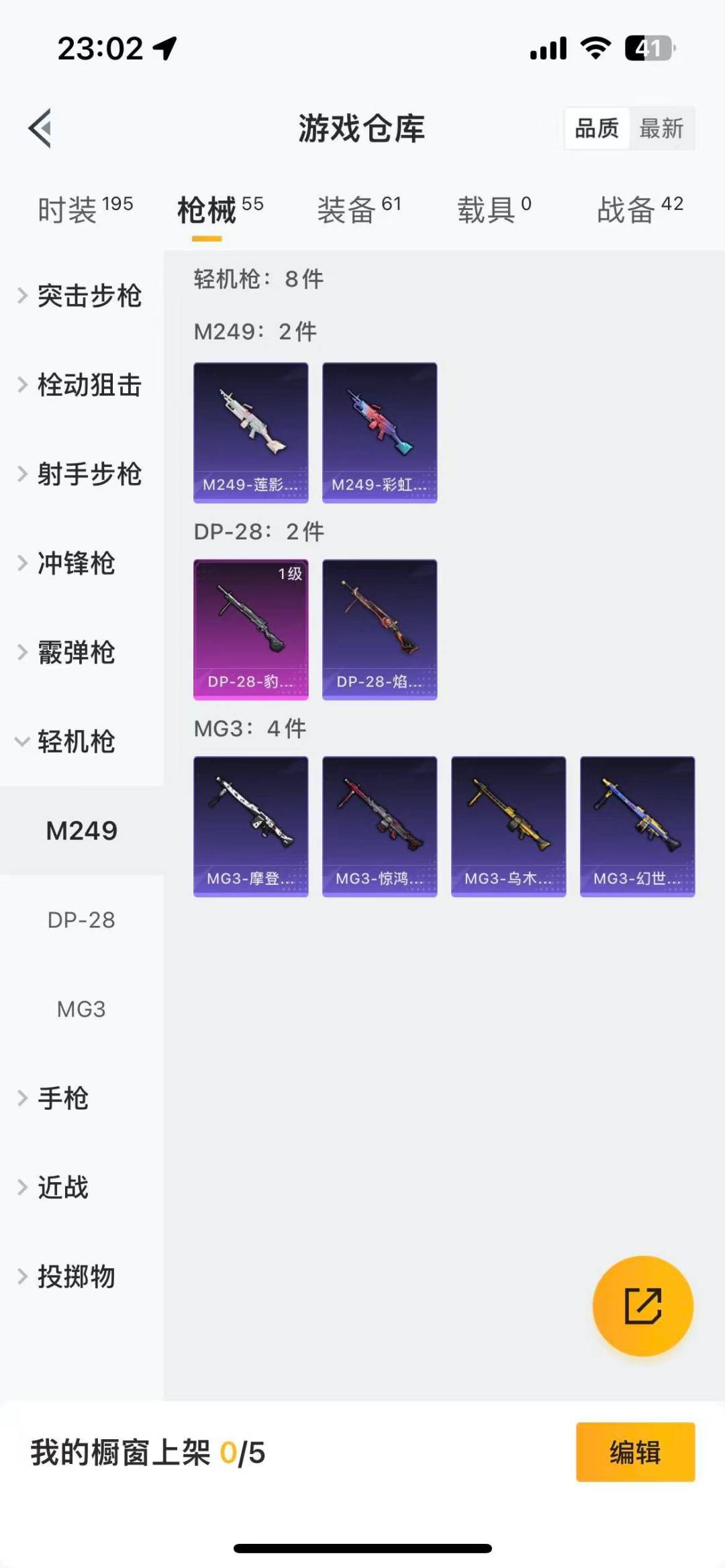Image resolution: width=725 pixels, height=1568 pixels.
Task: Tap the yellow floating share button
Action: 642,1306
